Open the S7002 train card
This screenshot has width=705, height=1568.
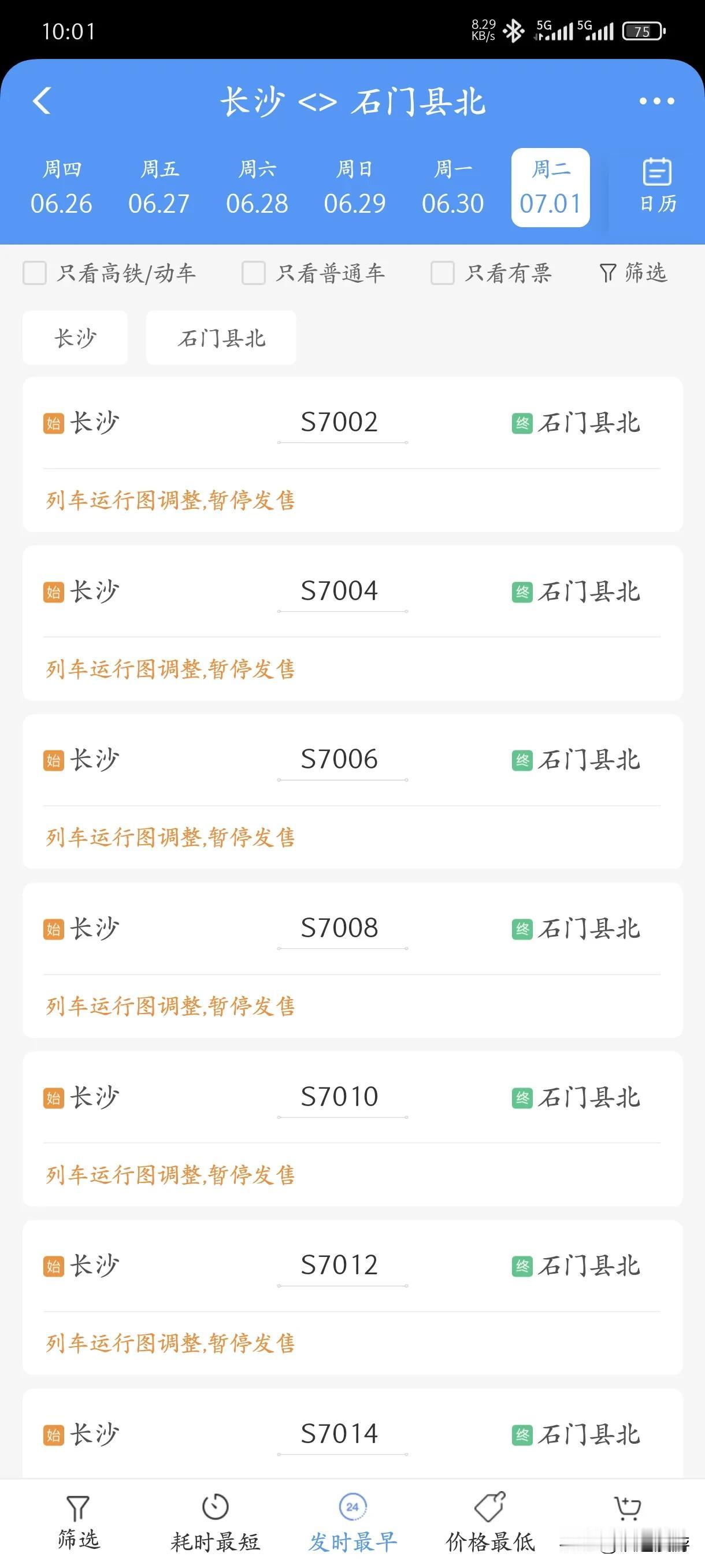(352, 454)
